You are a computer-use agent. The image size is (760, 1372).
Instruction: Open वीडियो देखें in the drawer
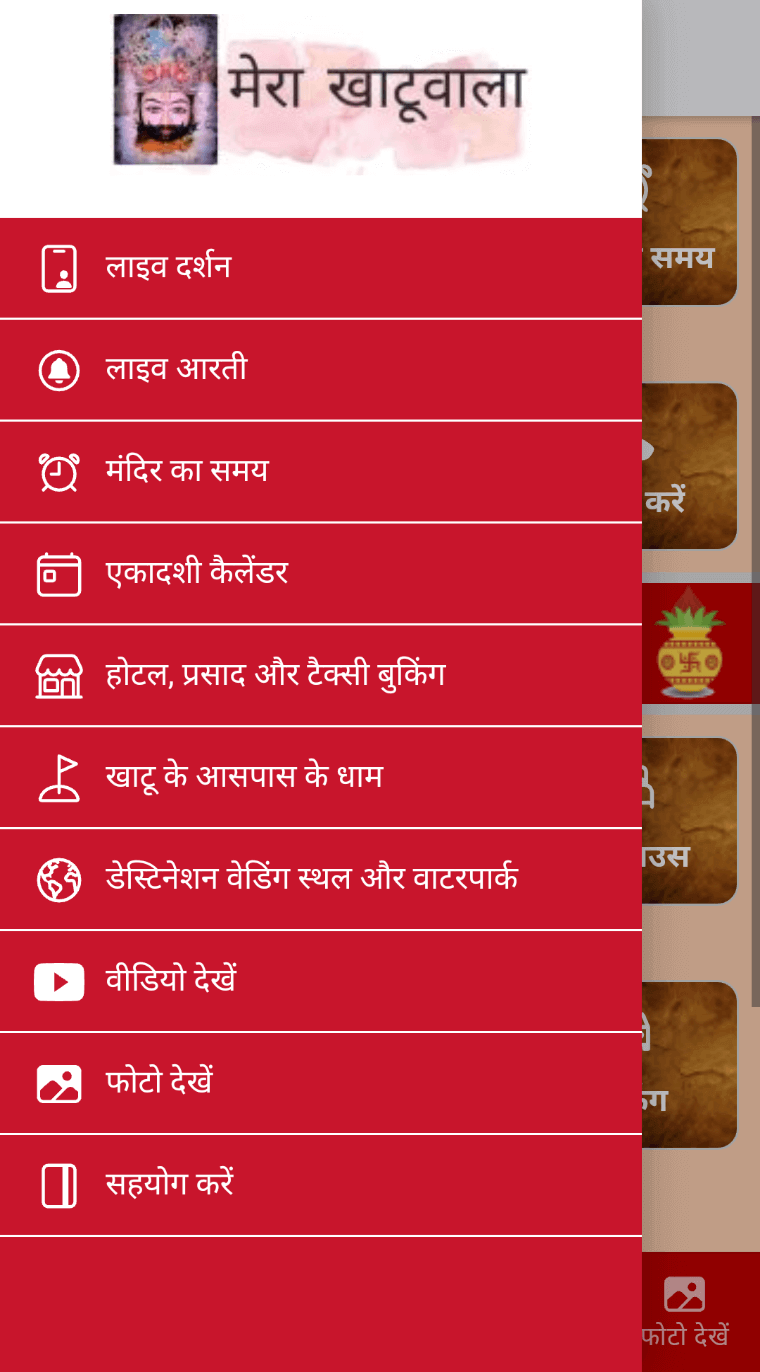click(x=171, y=982)
